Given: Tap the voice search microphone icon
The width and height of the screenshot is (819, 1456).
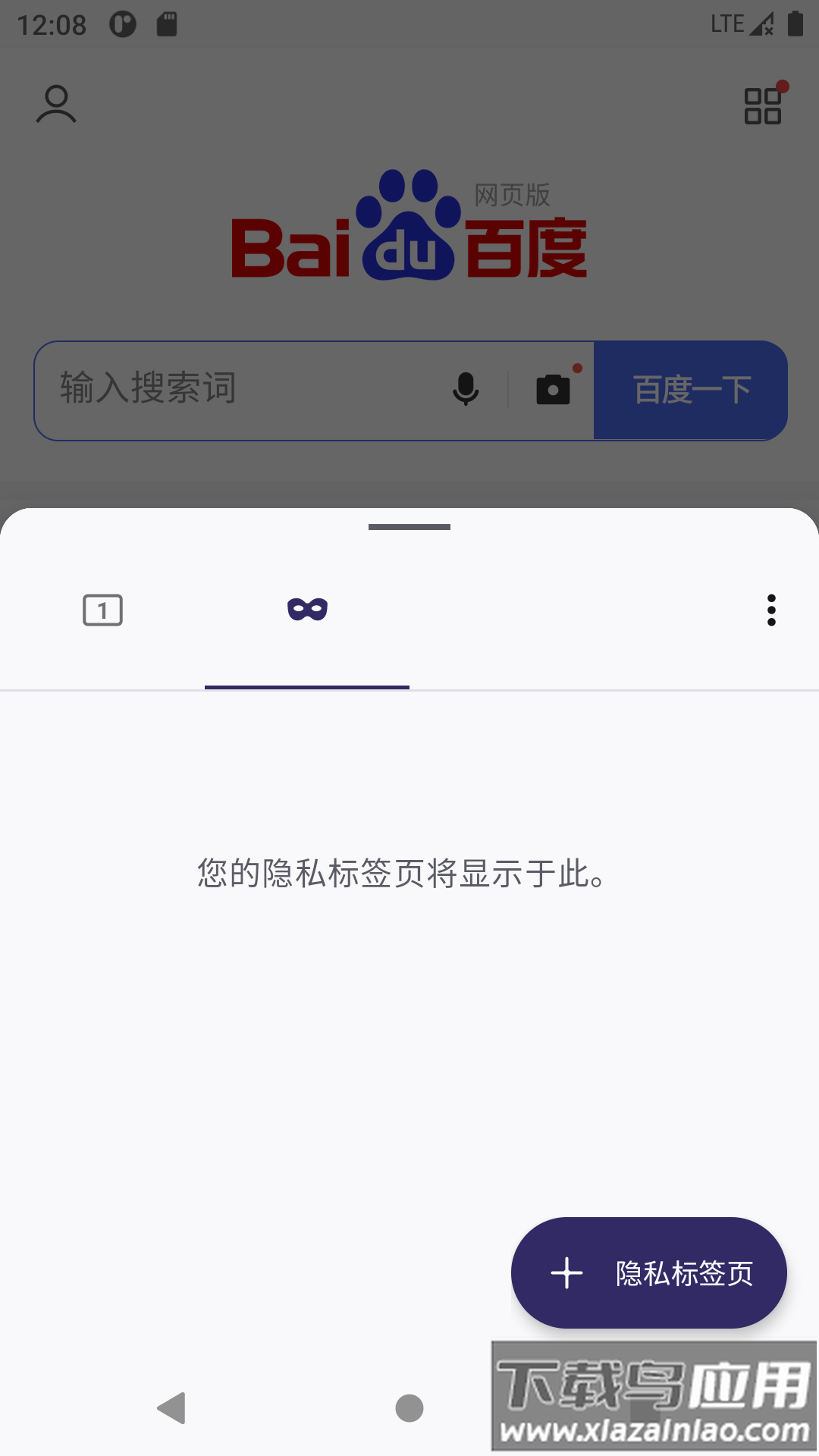Looking at the screenshot, I should coord(466,390).
